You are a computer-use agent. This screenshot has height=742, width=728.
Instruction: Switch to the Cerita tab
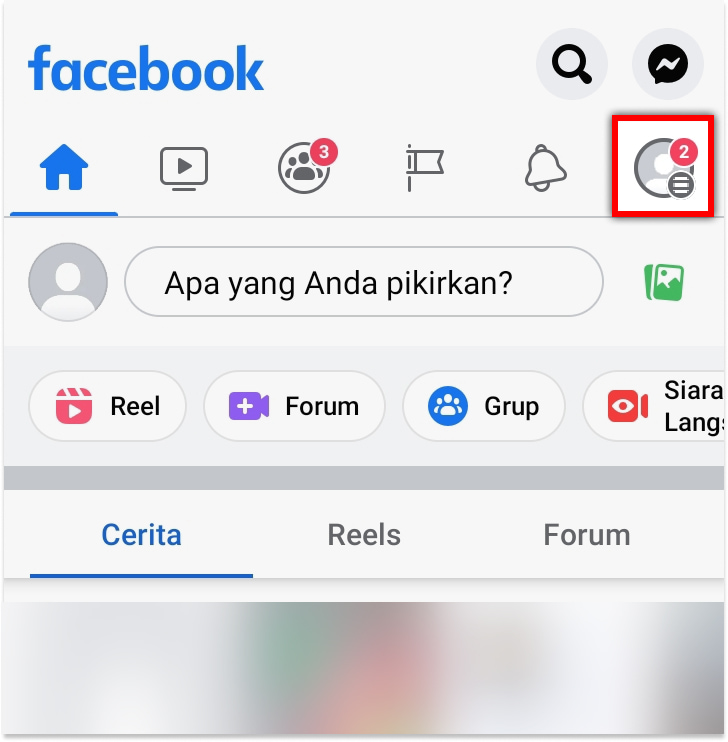[x=141, y=535]
